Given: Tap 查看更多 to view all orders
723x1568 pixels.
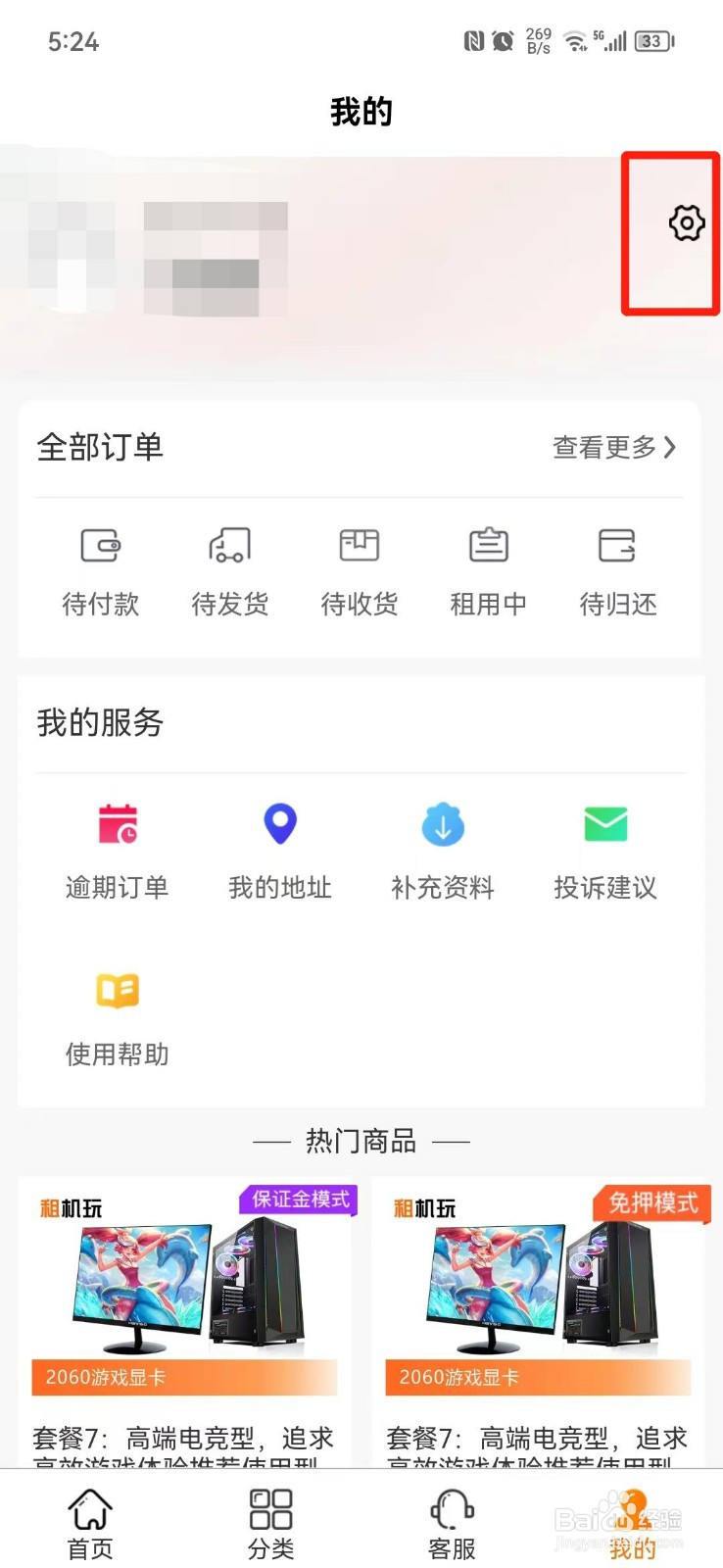Looking at the screenshot, I should point(614,448).
